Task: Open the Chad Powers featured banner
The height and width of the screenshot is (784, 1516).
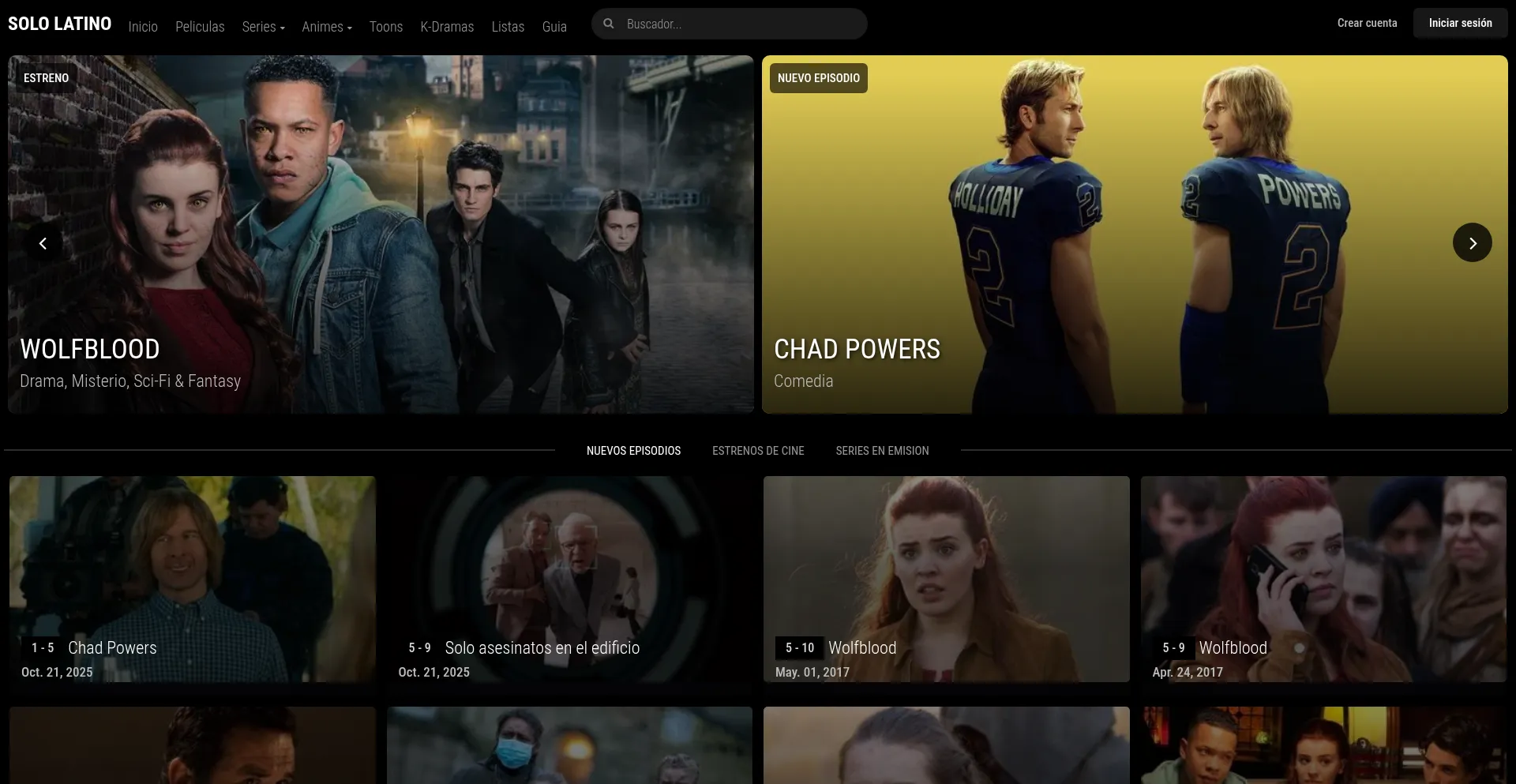Action: point(1135,234)
